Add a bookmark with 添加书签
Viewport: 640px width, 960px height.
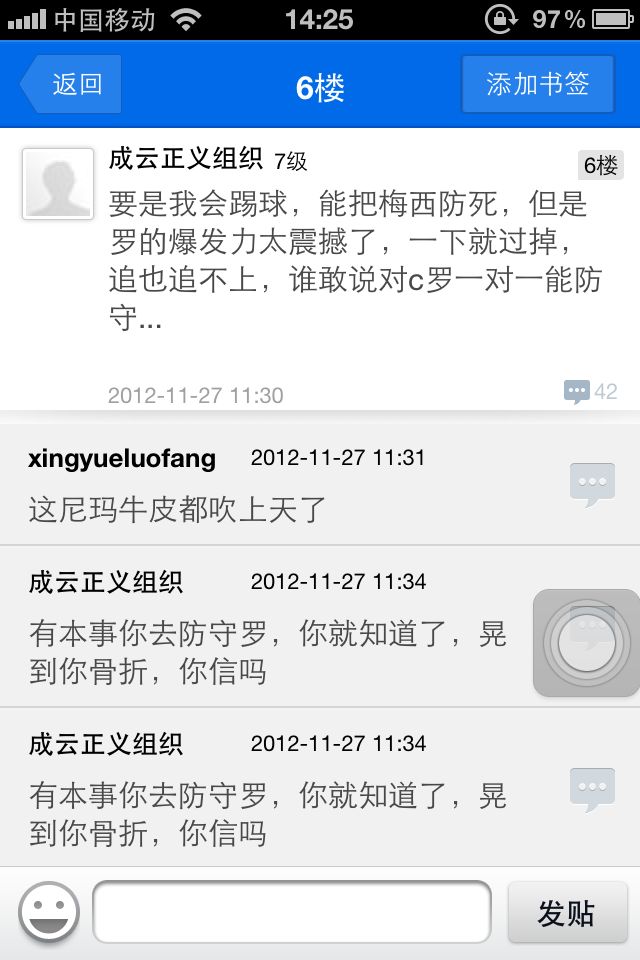(x=538, y=84)
